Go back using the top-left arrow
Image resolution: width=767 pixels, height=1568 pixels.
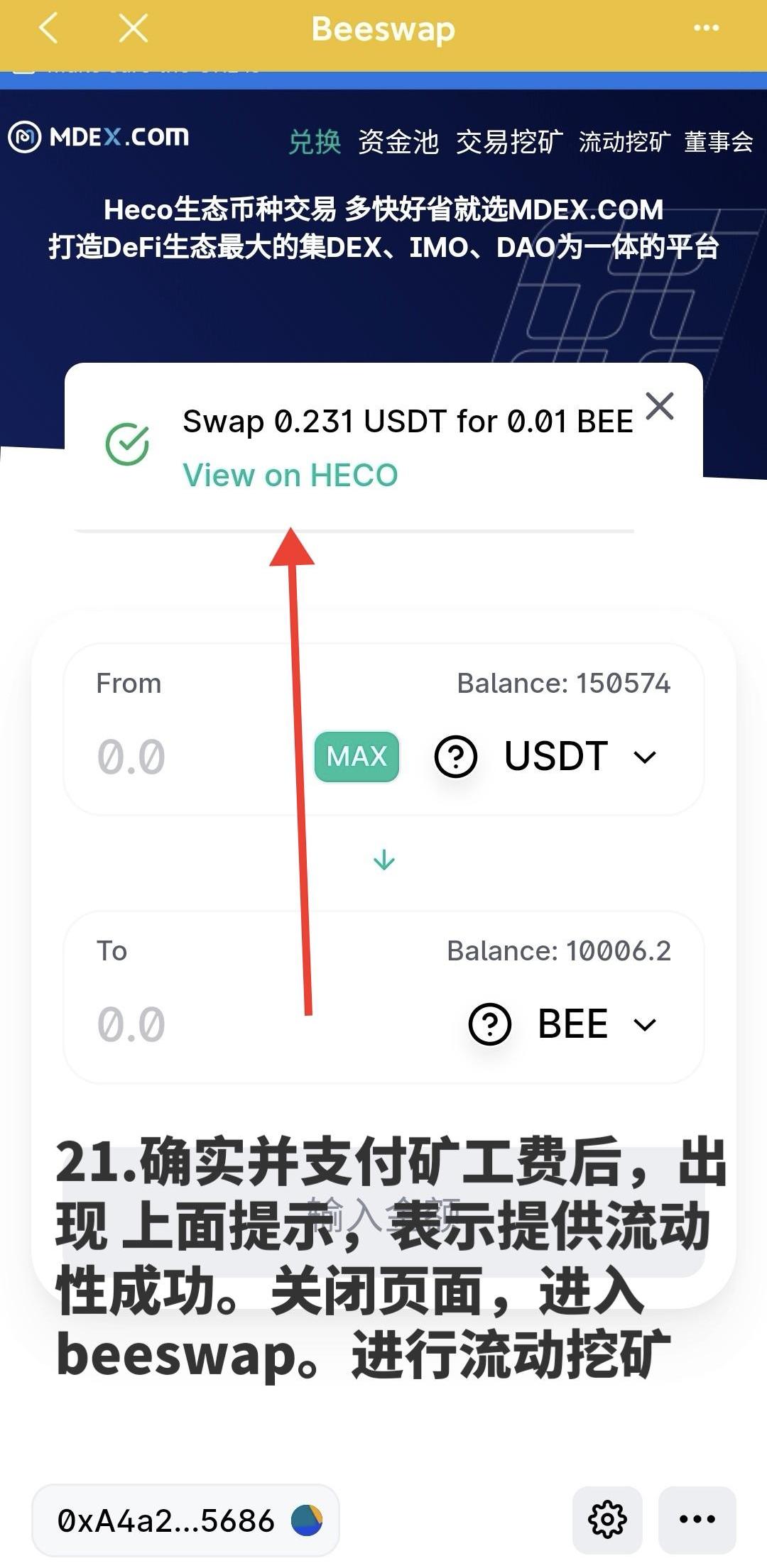pos(48,29)
